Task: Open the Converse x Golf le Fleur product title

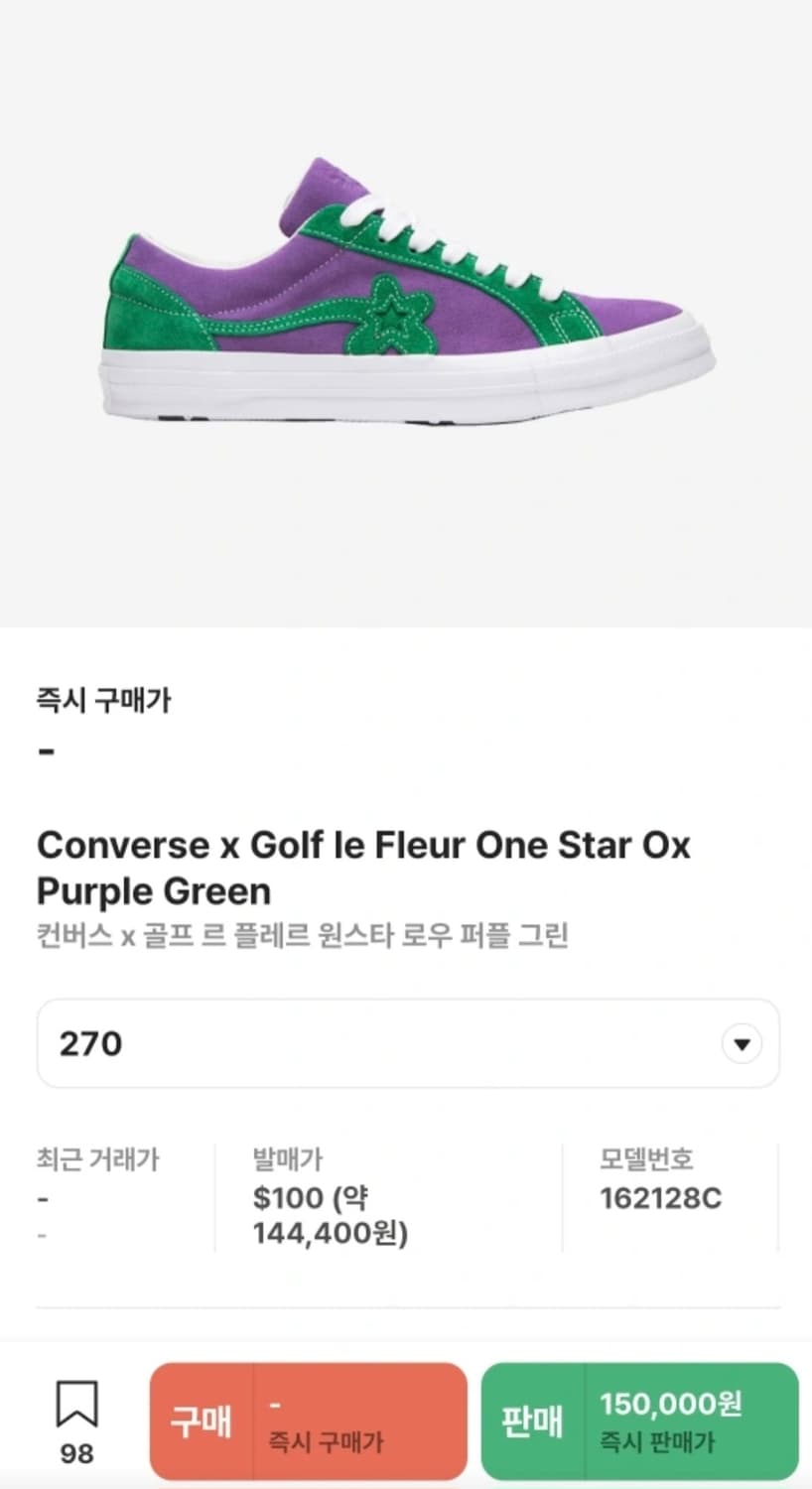Action: click(x=363, y=867)
